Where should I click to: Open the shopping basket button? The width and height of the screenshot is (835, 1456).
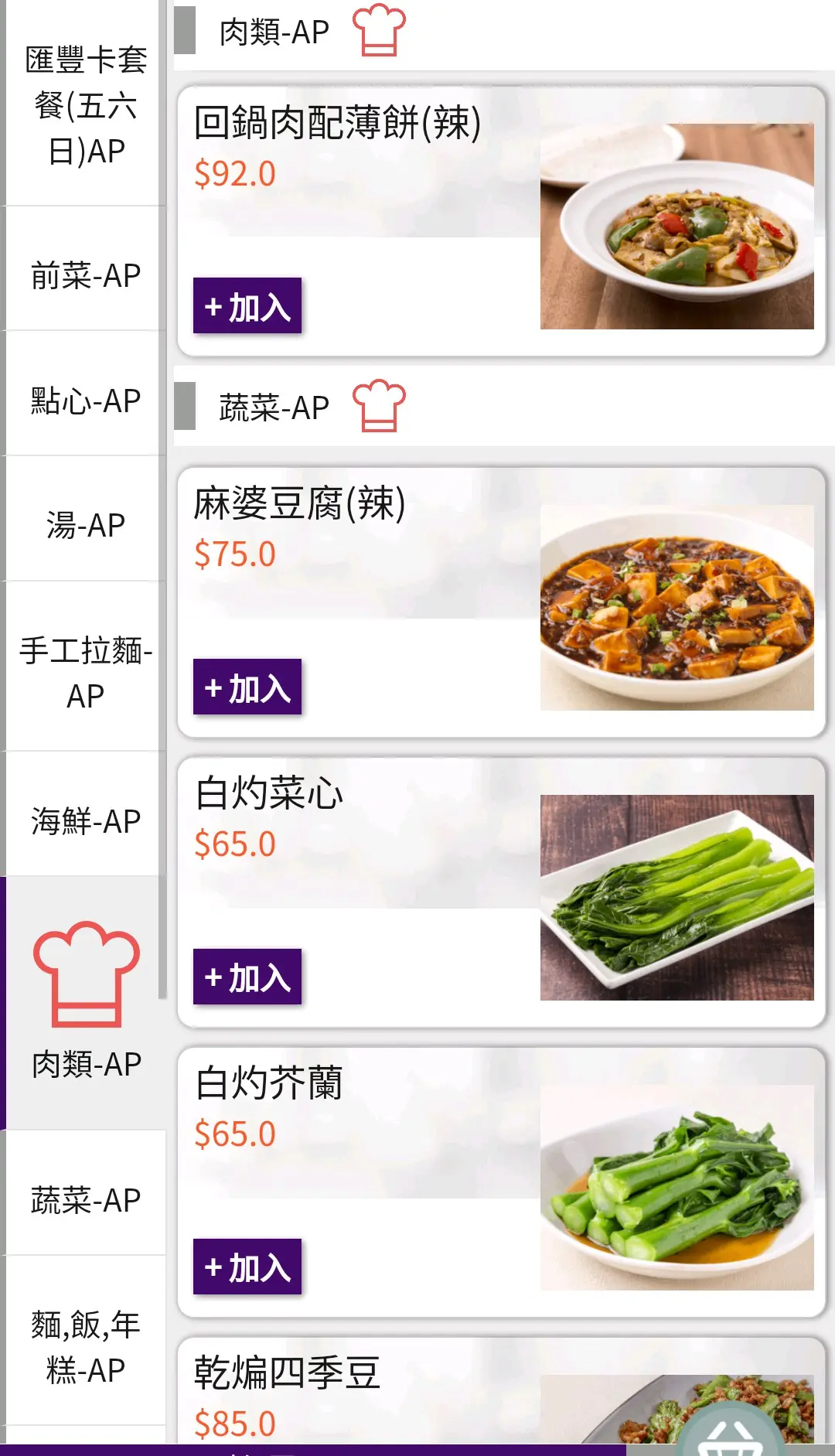pos(731,1438)
